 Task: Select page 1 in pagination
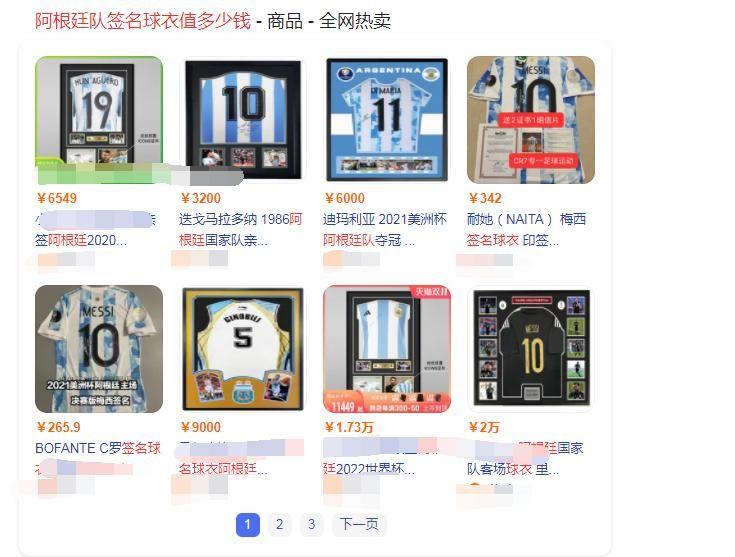tap(247, 524)
